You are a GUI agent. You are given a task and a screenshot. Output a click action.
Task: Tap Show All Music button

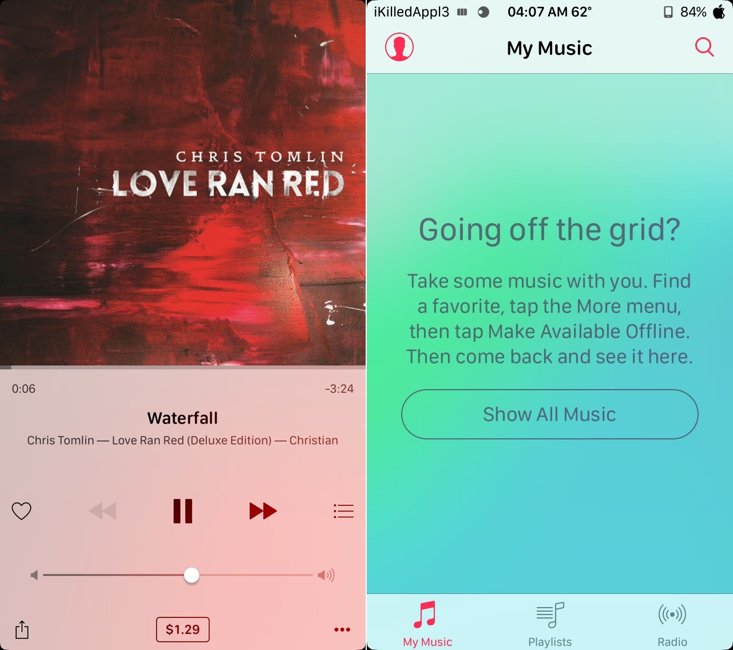pyautogui.click(x=549, y=414)
